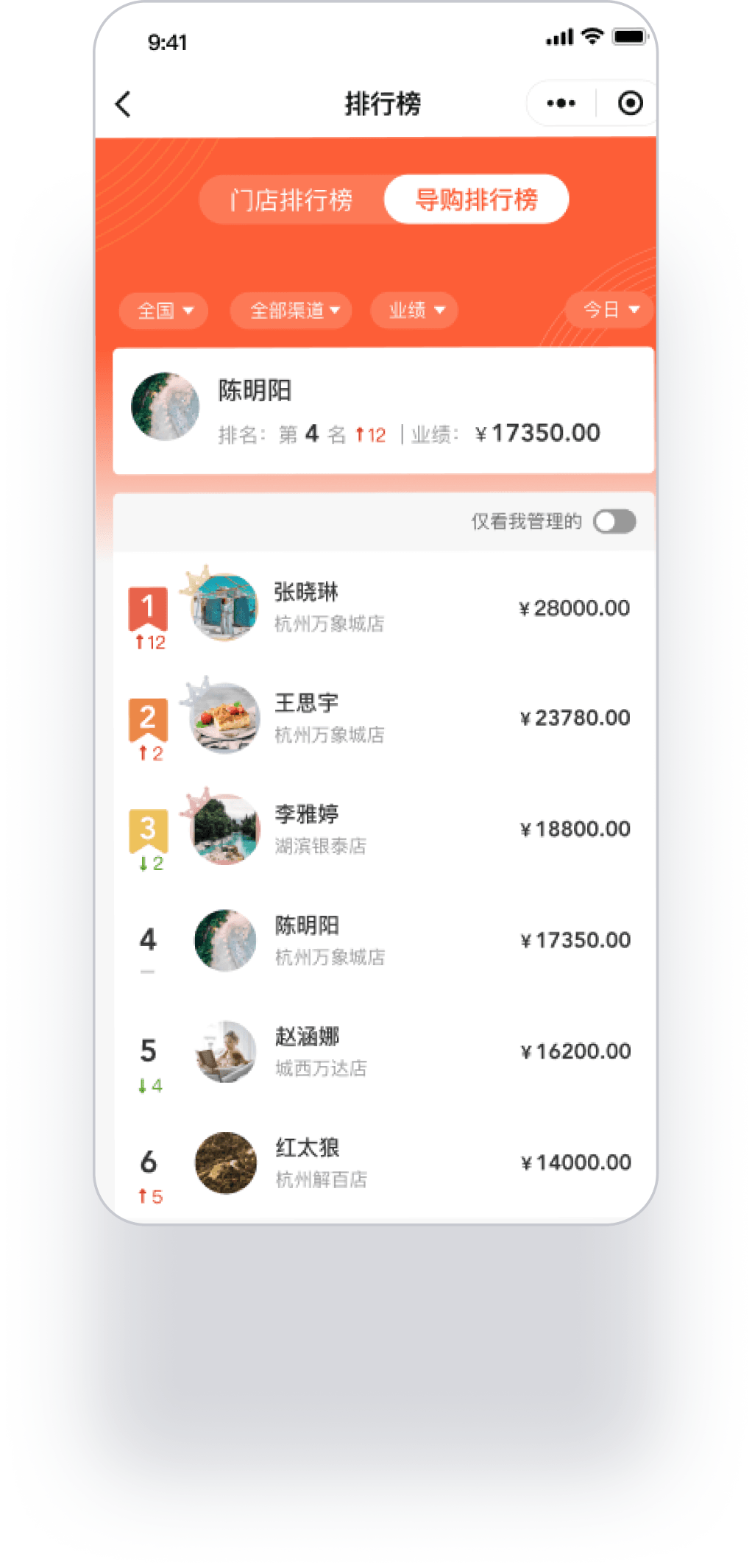Viewport: 752px width, 1568px height.
Task: Open the 全国 region dropdown
Action: [163, 310]
